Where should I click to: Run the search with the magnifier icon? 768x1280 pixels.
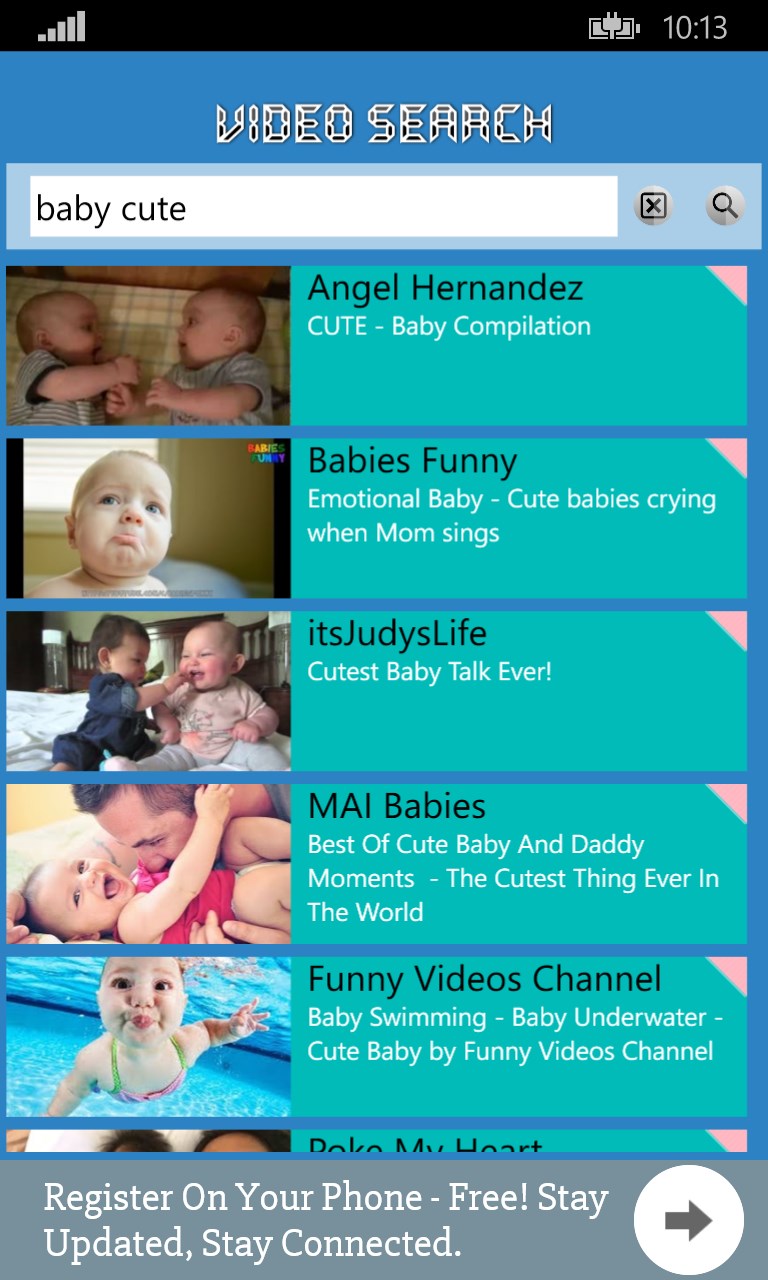point(725,207)
